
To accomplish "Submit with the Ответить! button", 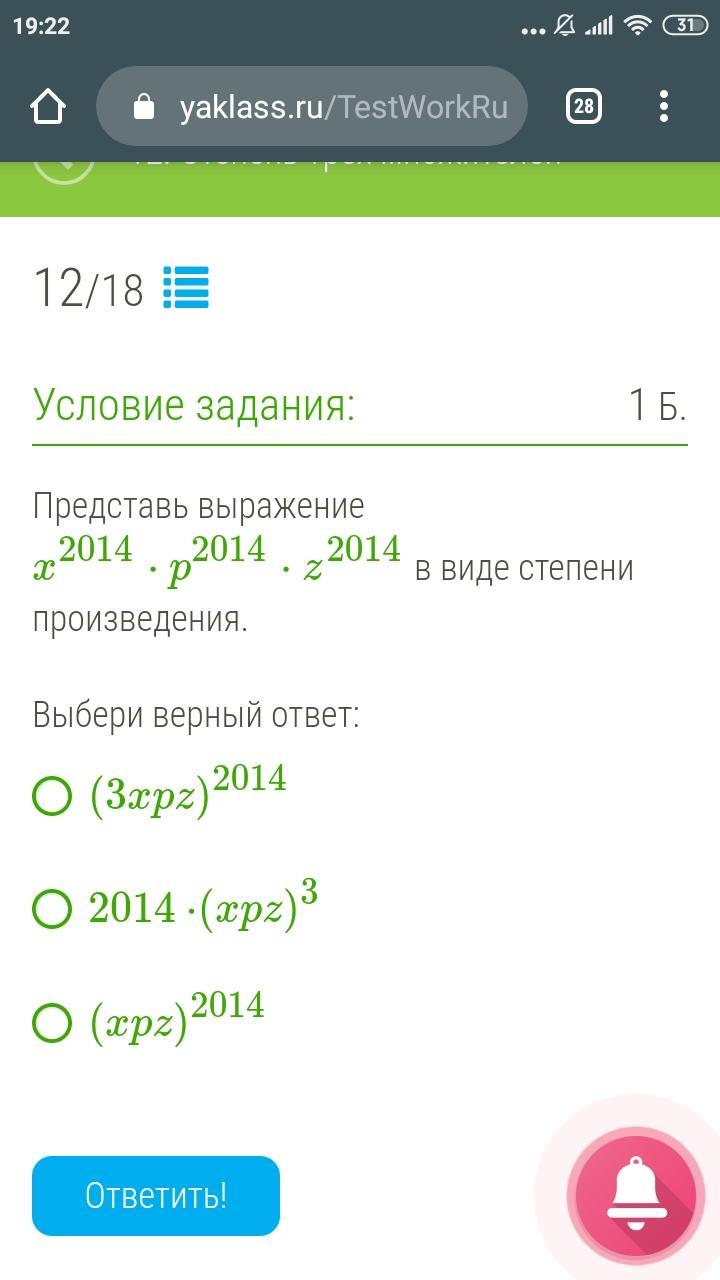I will point(156,1196).
